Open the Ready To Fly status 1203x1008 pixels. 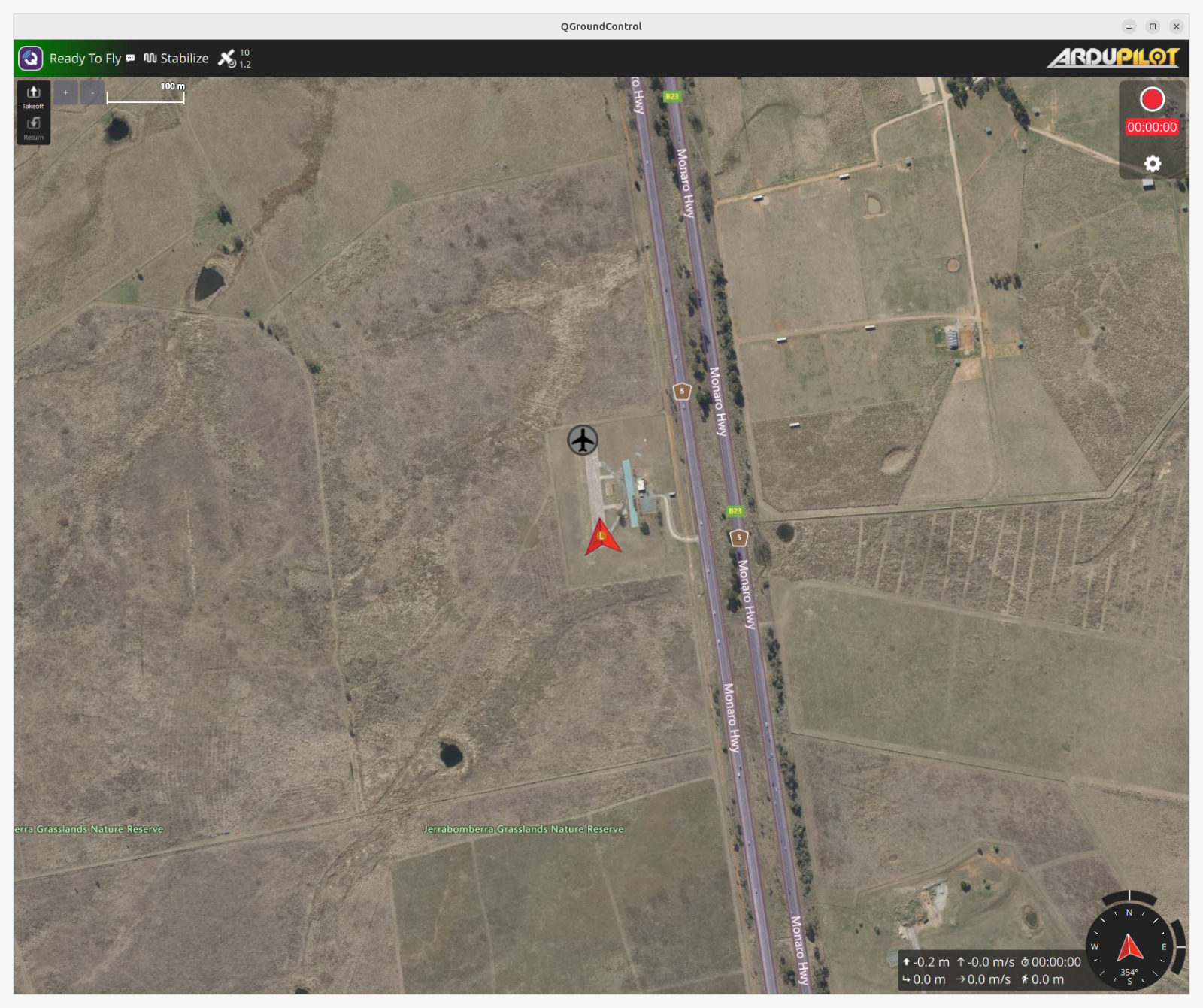tap(85, 59)
